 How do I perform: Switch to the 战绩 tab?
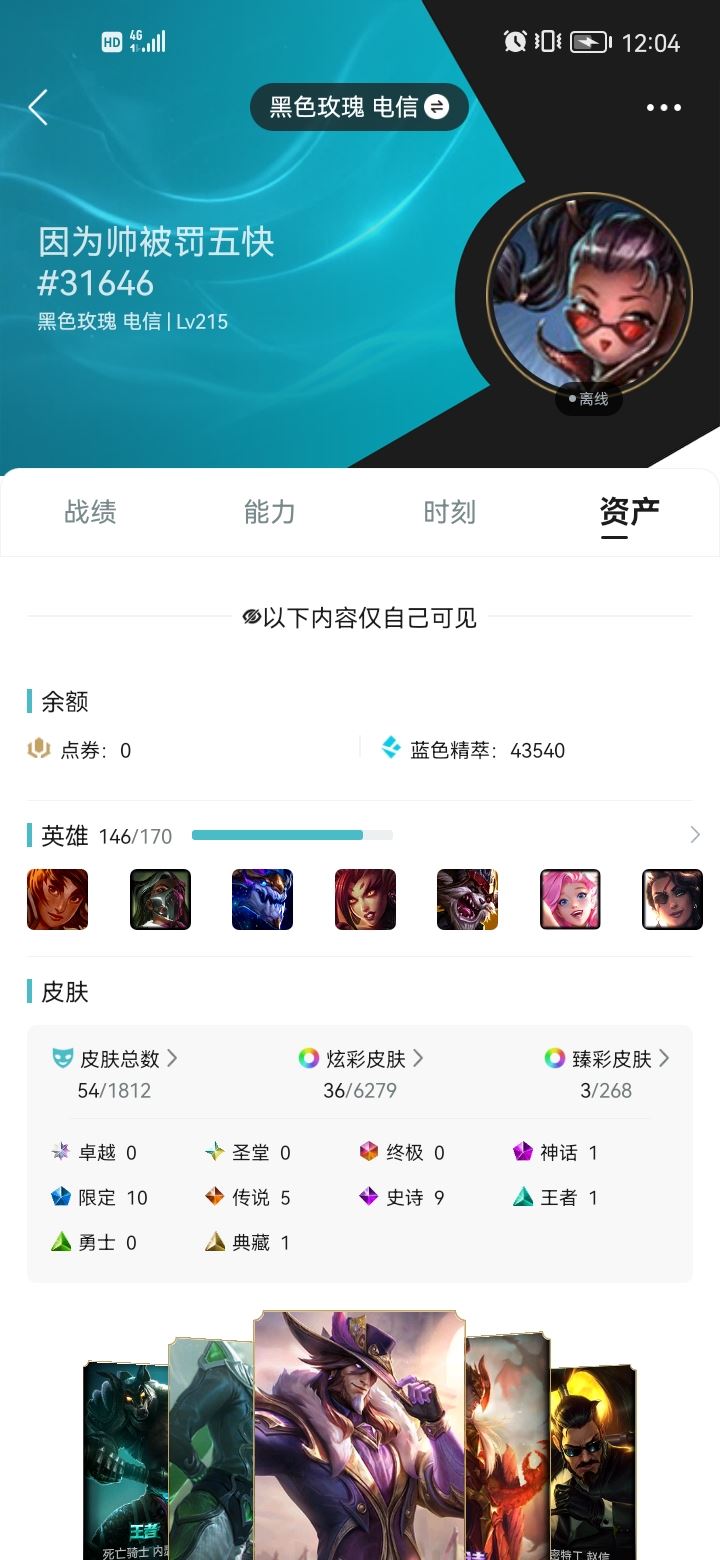point(90,512)
